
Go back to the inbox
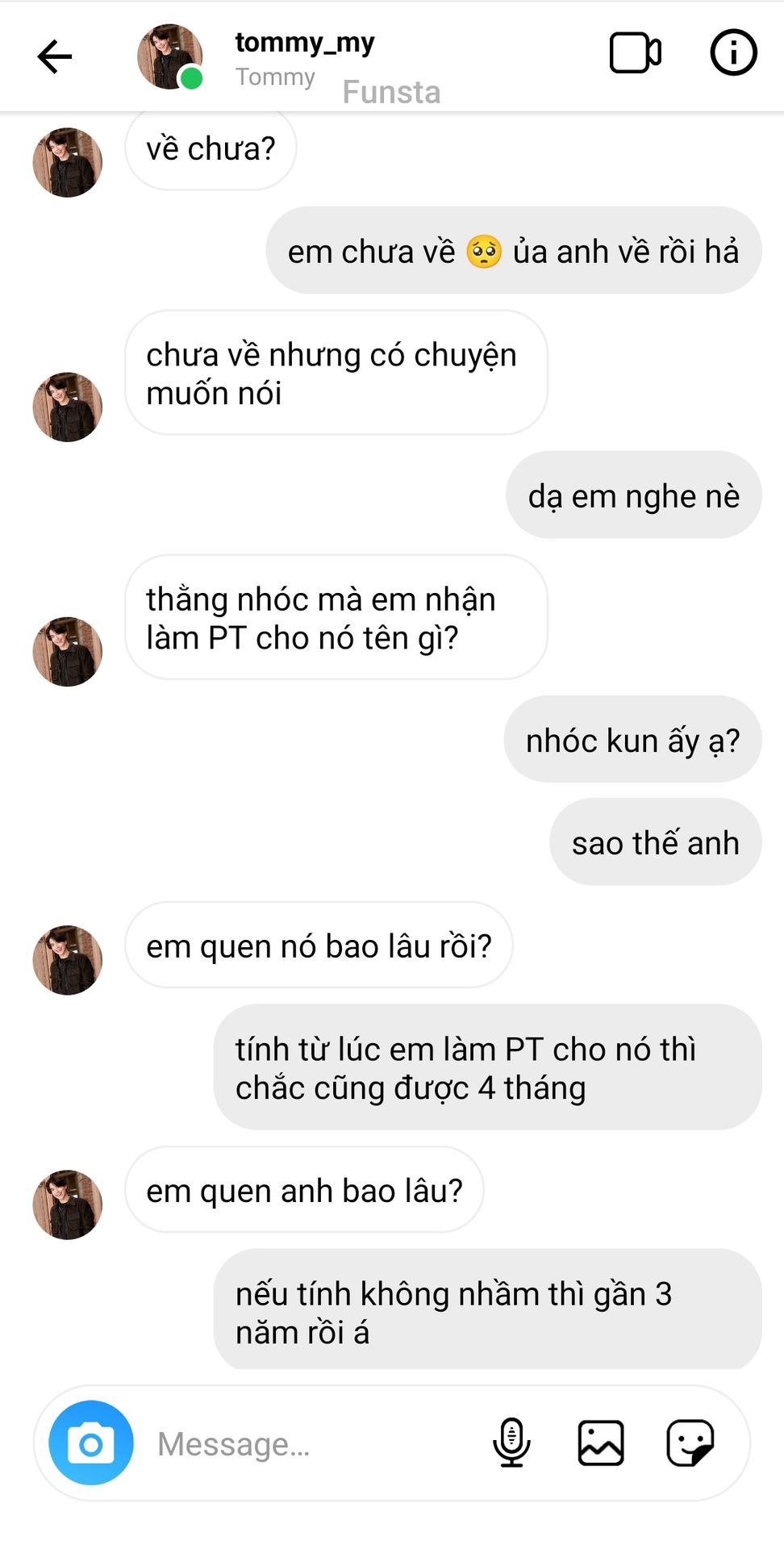click(55, 56)
